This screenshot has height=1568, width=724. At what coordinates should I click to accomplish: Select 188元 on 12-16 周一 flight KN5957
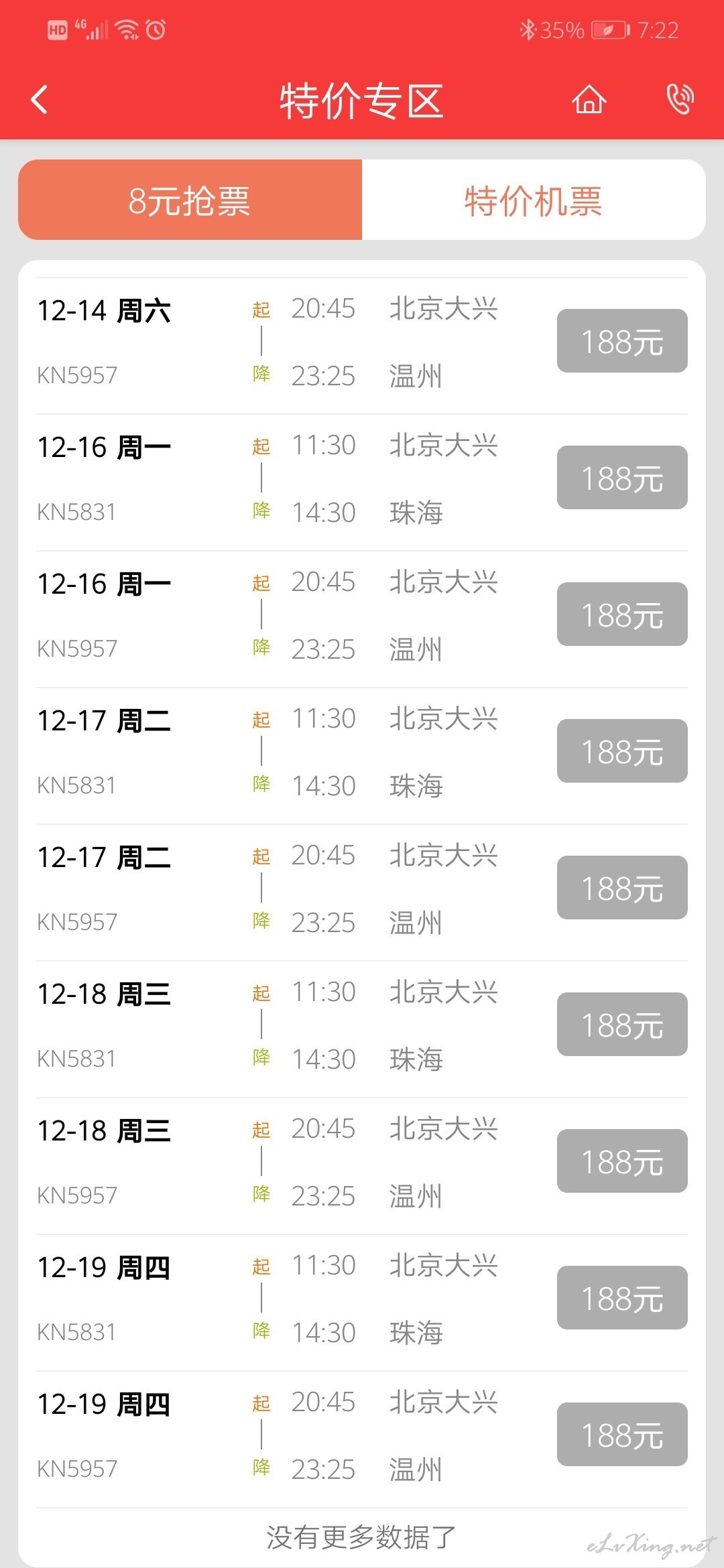pyautogui.click(x=622, y=614)
